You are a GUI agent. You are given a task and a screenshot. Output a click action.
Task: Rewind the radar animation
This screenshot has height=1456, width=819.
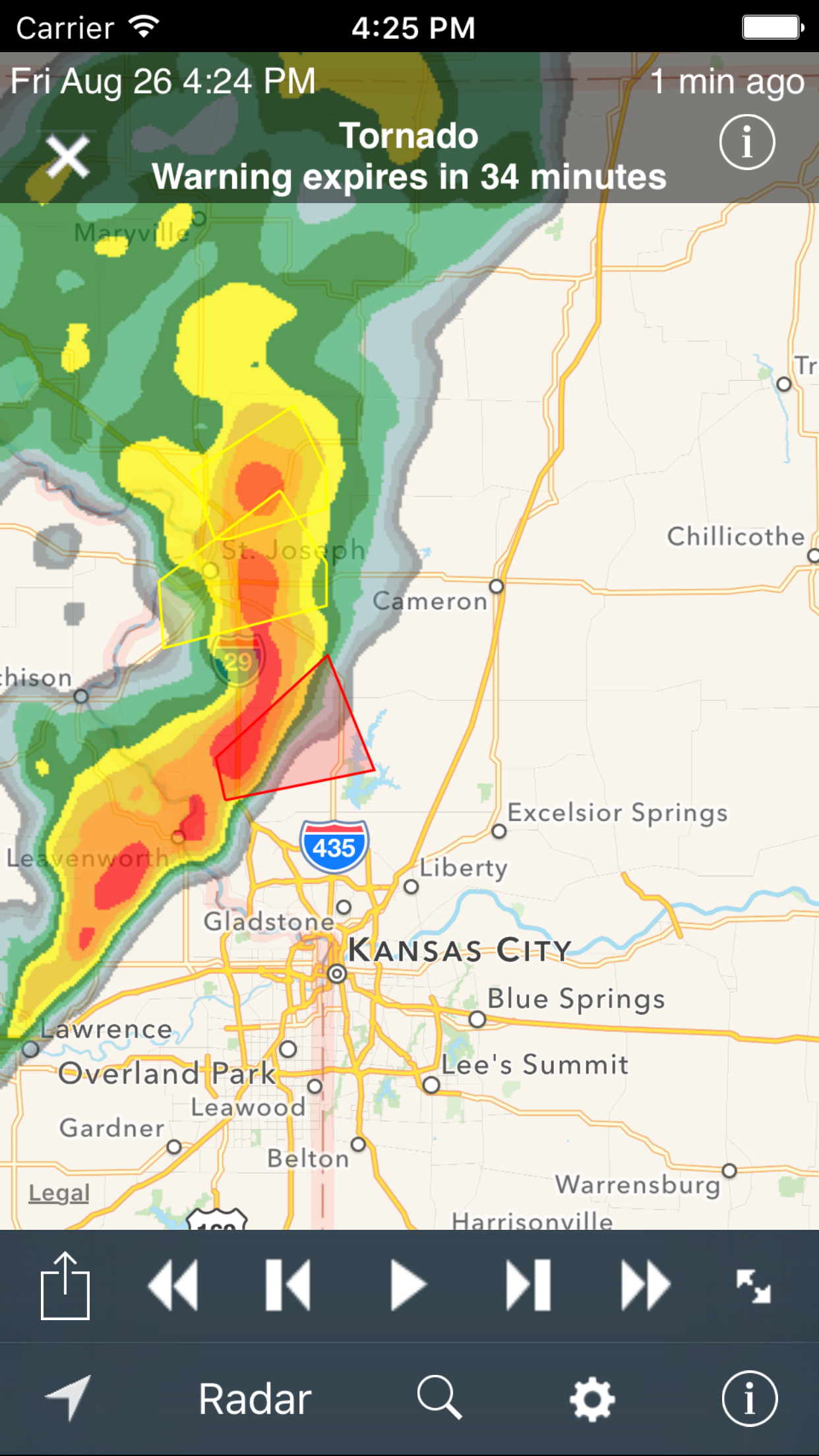tap(173, 1285)
